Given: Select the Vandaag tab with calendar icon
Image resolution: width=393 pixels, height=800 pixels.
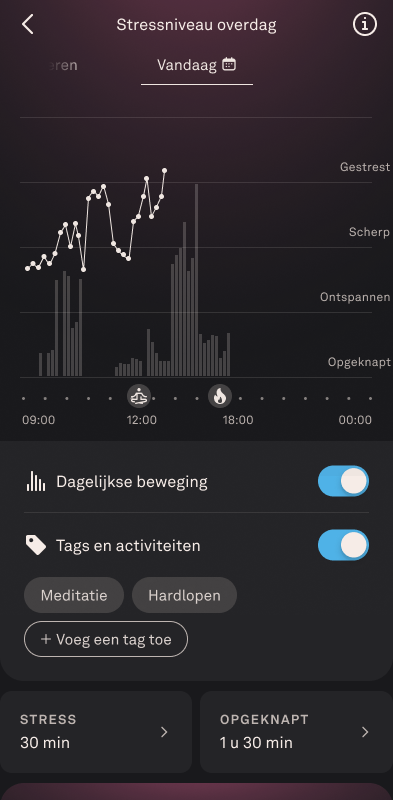Looking at the screenshot, I should (x=196, y=65).
